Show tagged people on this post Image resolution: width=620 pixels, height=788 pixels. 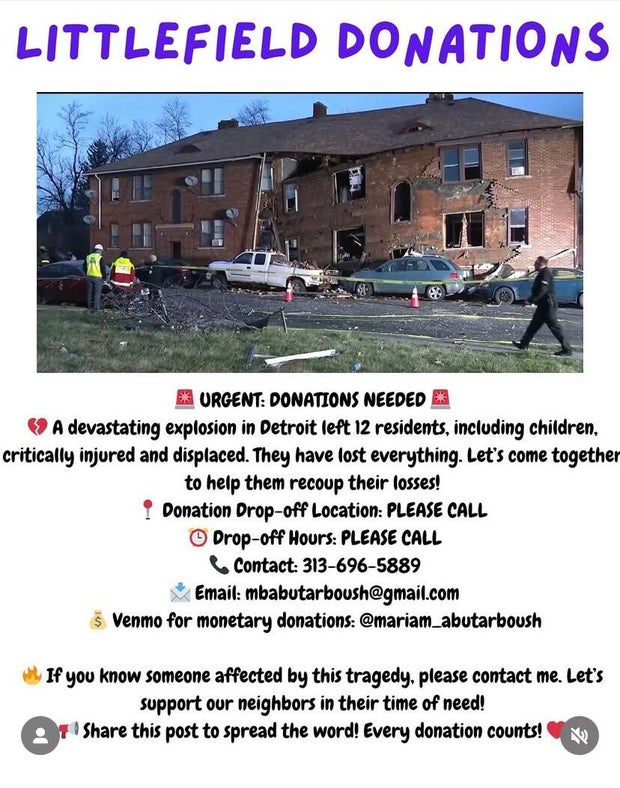40,736
